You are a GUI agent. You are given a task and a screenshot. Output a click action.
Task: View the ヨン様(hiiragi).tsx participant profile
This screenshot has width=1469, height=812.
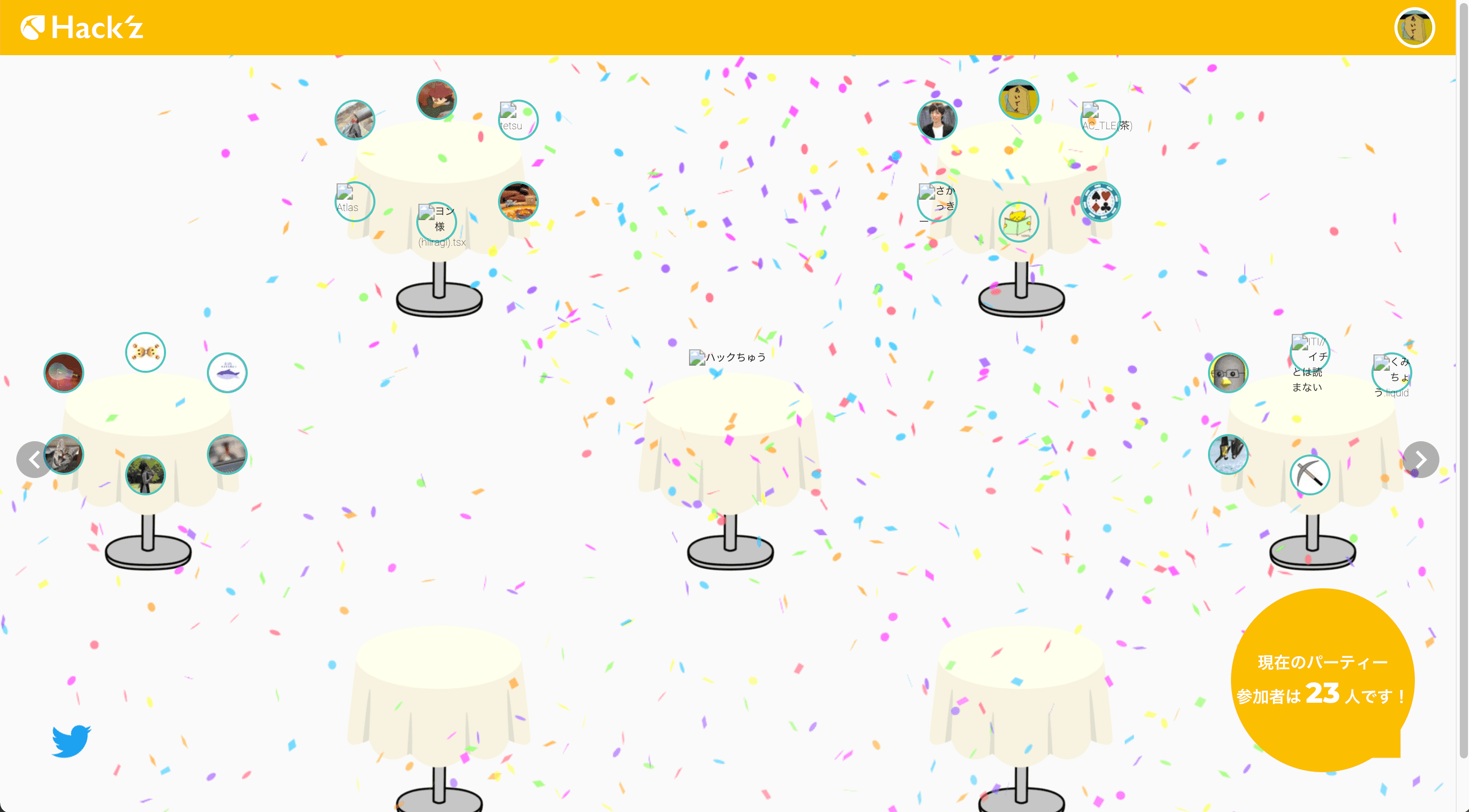[436, 222]
